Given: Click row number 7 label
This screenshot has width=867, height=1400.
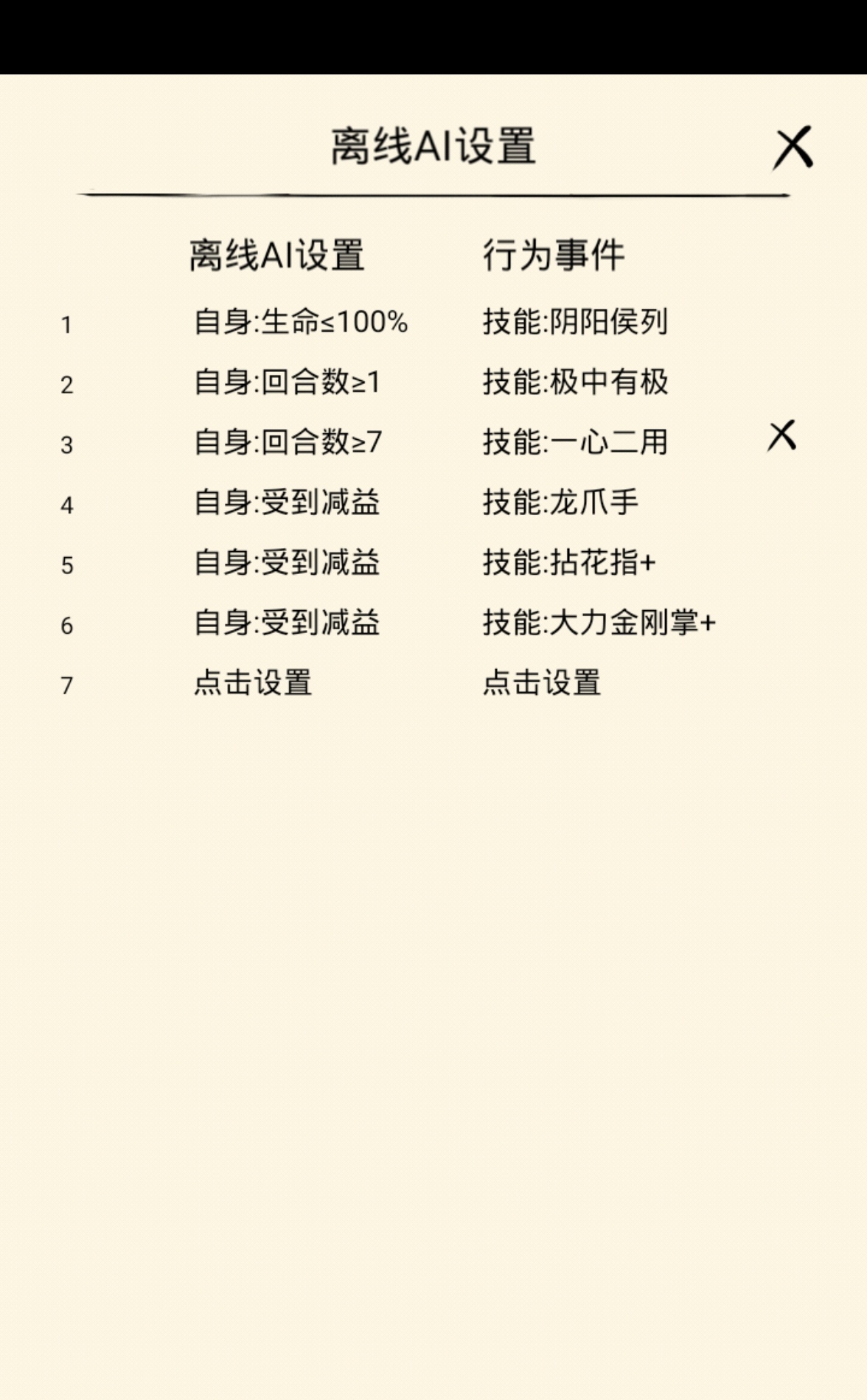Looking at the screenshot, I should coord(66,685).
